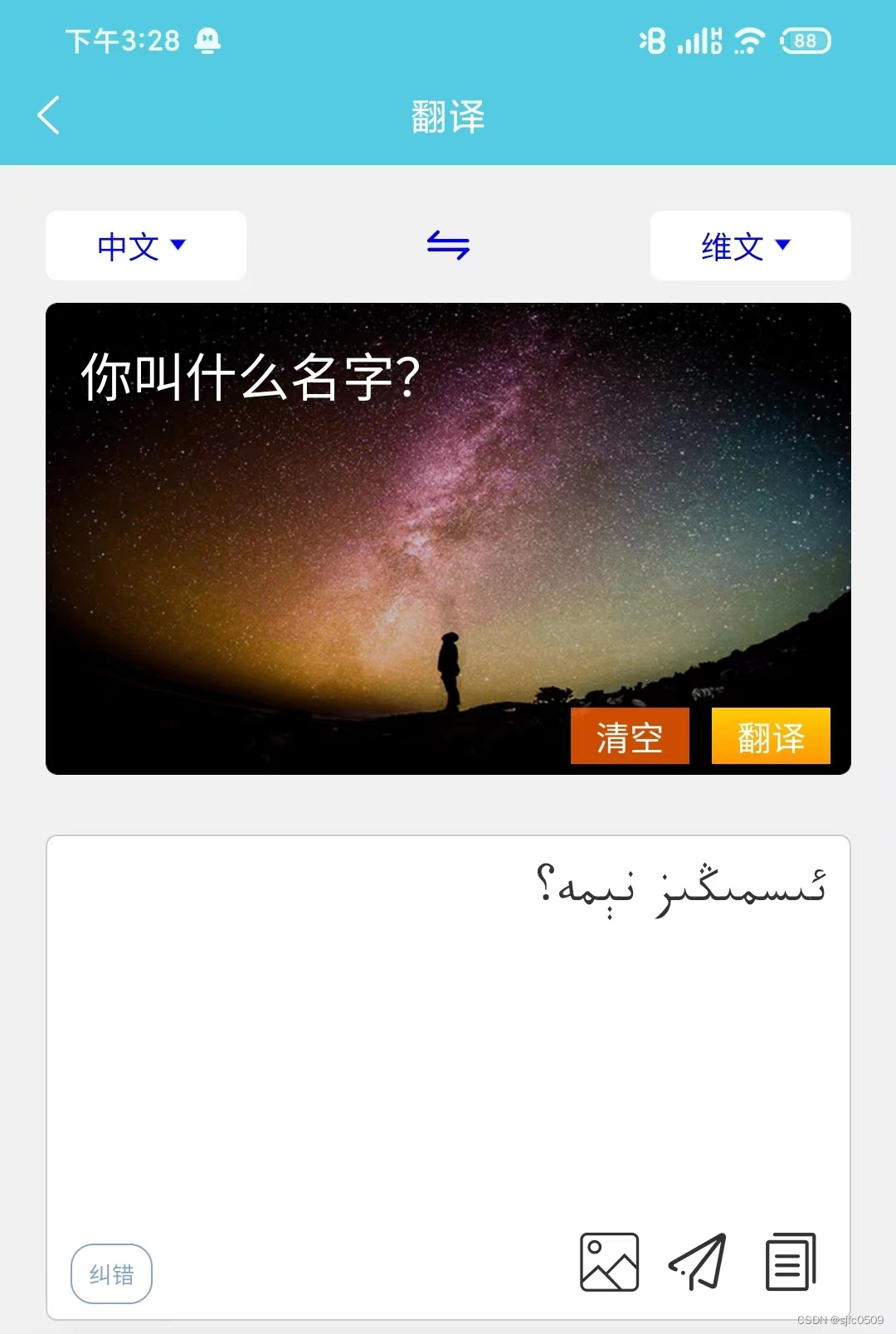Image resolution: width=896 pixels, height=1334 pixels.
Task: Focus the input text 你叫什么名字?
Action: (x=250, y=378)
